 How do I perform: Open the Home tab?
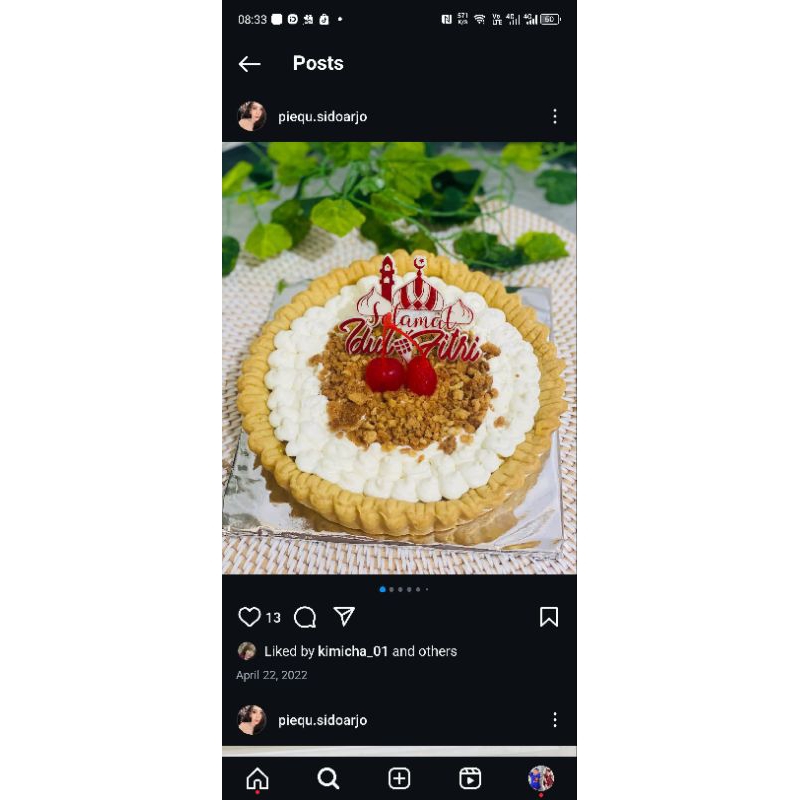coord(258,779)
